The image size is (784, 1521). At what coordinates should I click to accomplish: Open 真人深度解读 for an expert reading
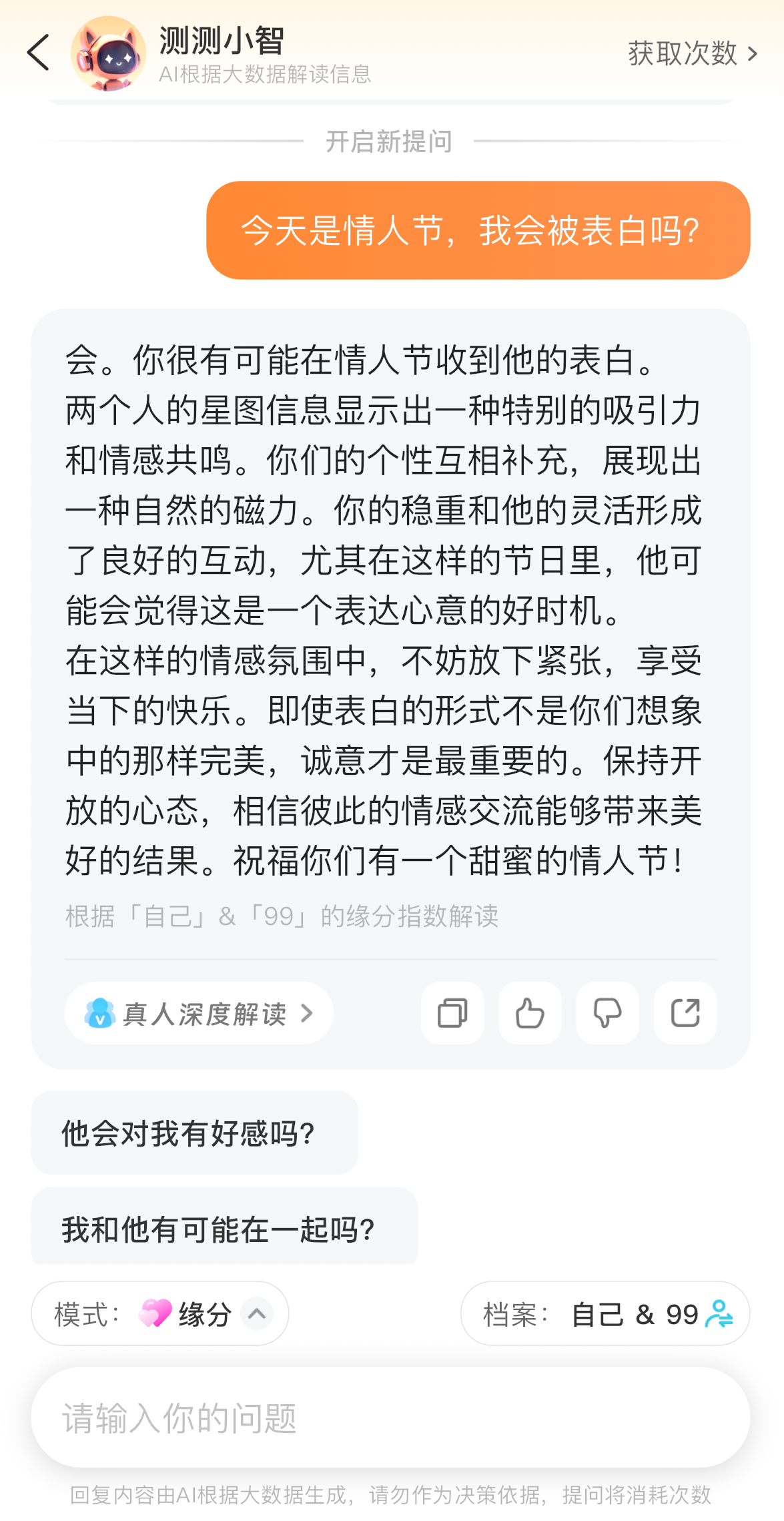point(199,1014)
